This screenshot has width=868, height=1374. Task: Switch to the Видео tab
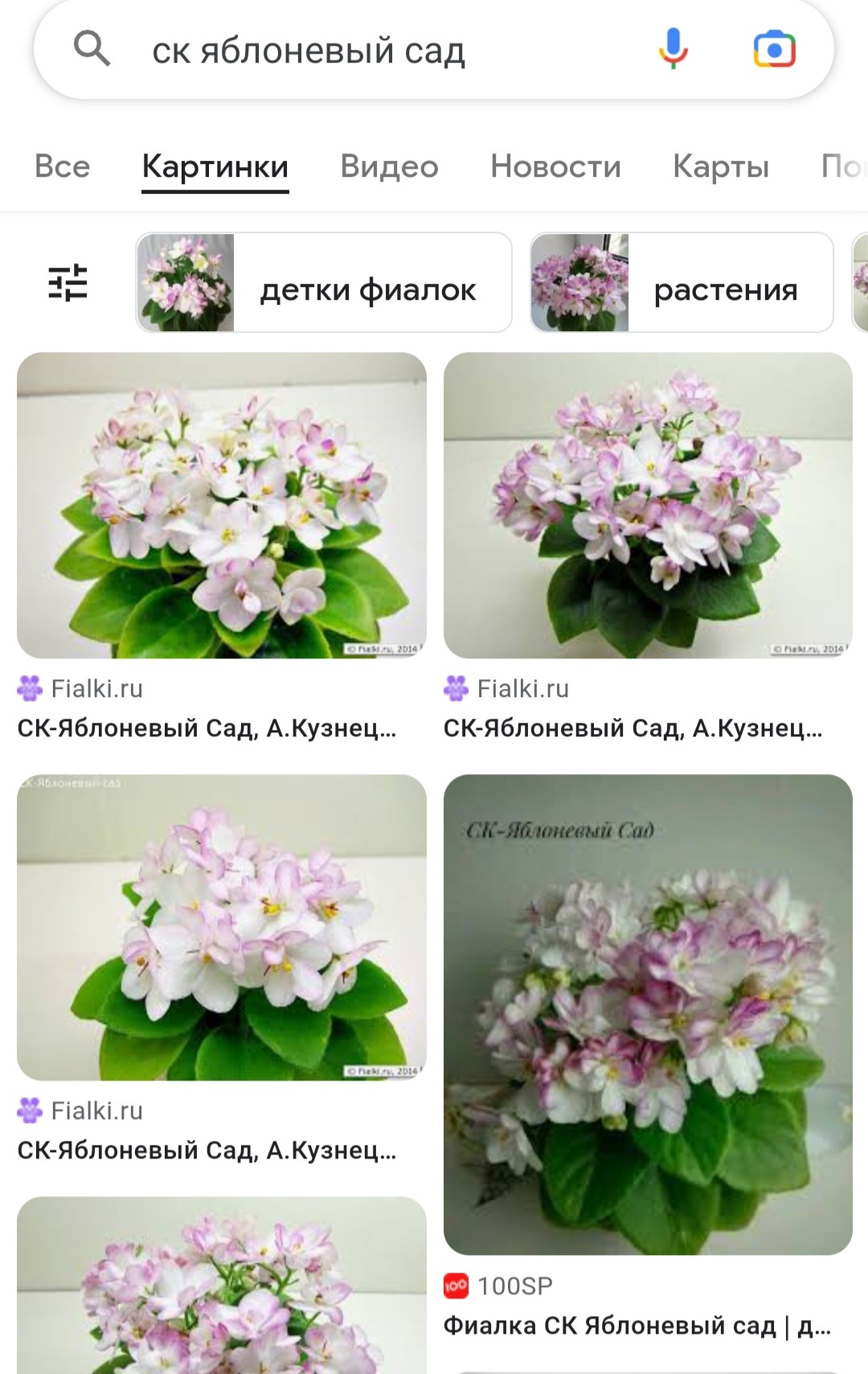[x=390, y=166]
